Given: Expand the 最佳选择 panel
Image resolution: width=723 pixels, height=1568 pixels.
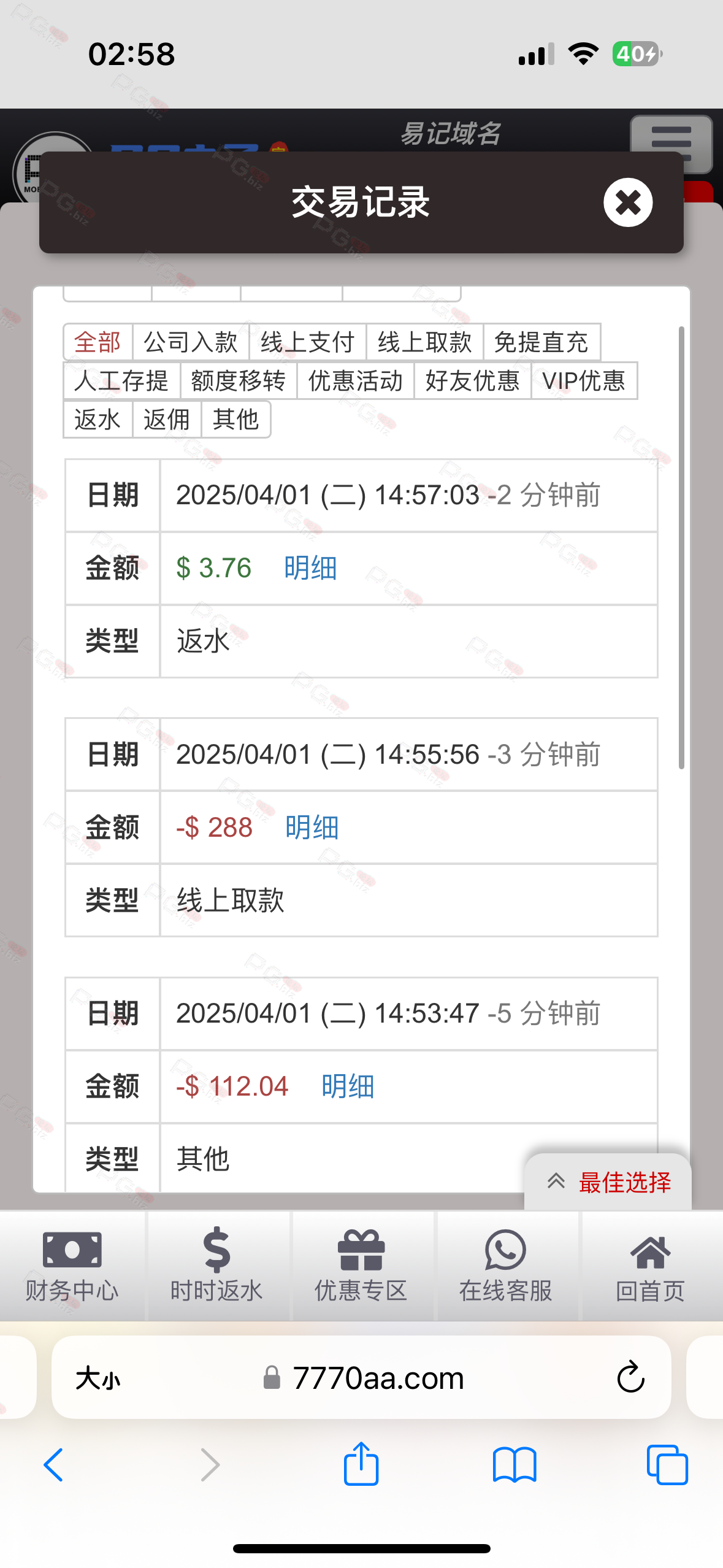Looking at the screenshot, I should point(608,1182).
